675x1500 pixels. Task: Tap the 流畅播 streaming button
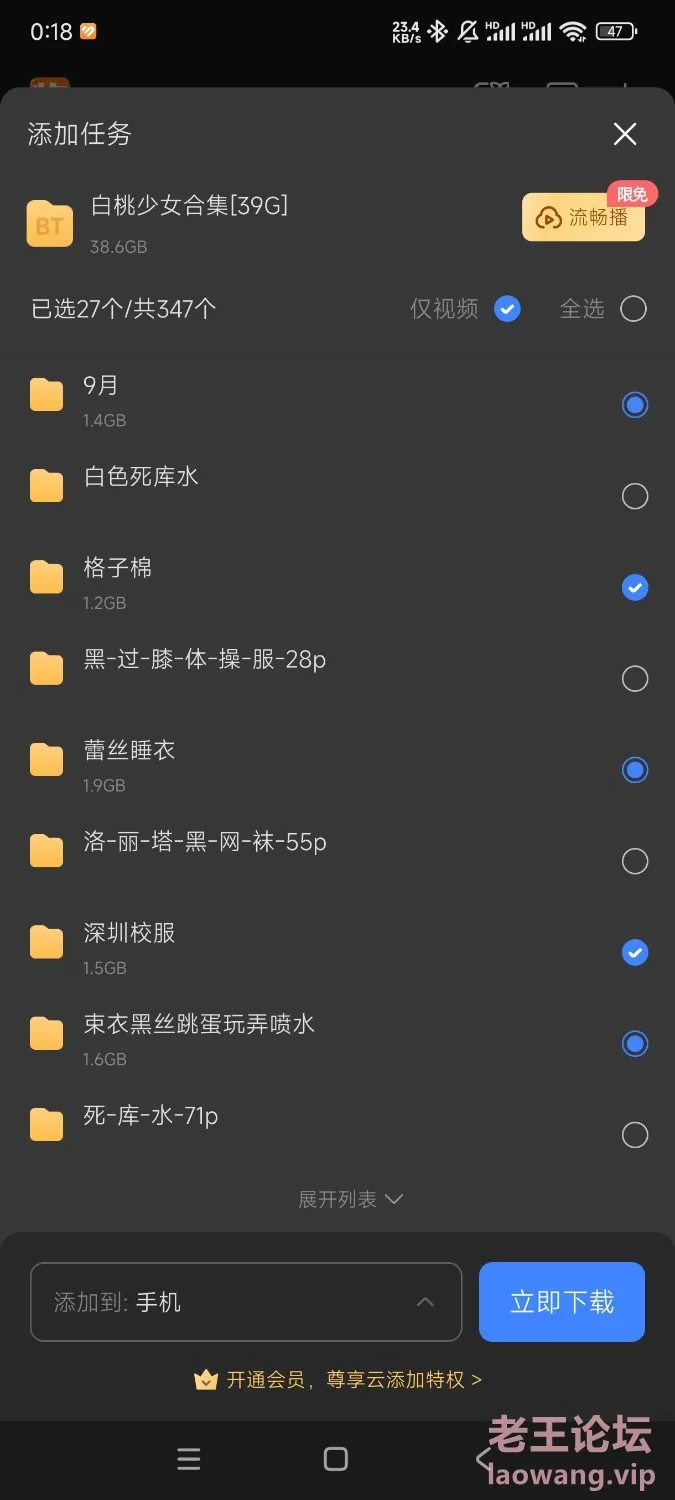click(583, 217)
